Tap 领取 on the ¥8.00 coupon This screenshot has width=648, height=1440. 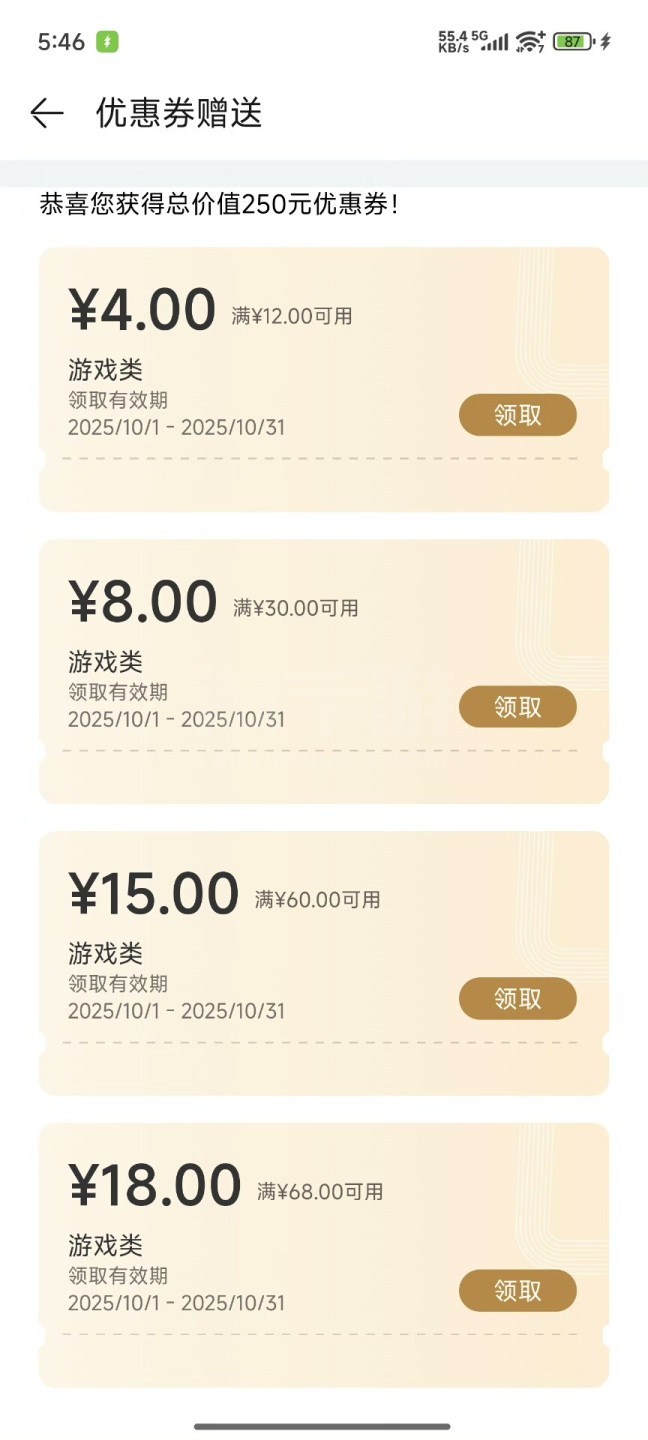(x=517, y=707)
